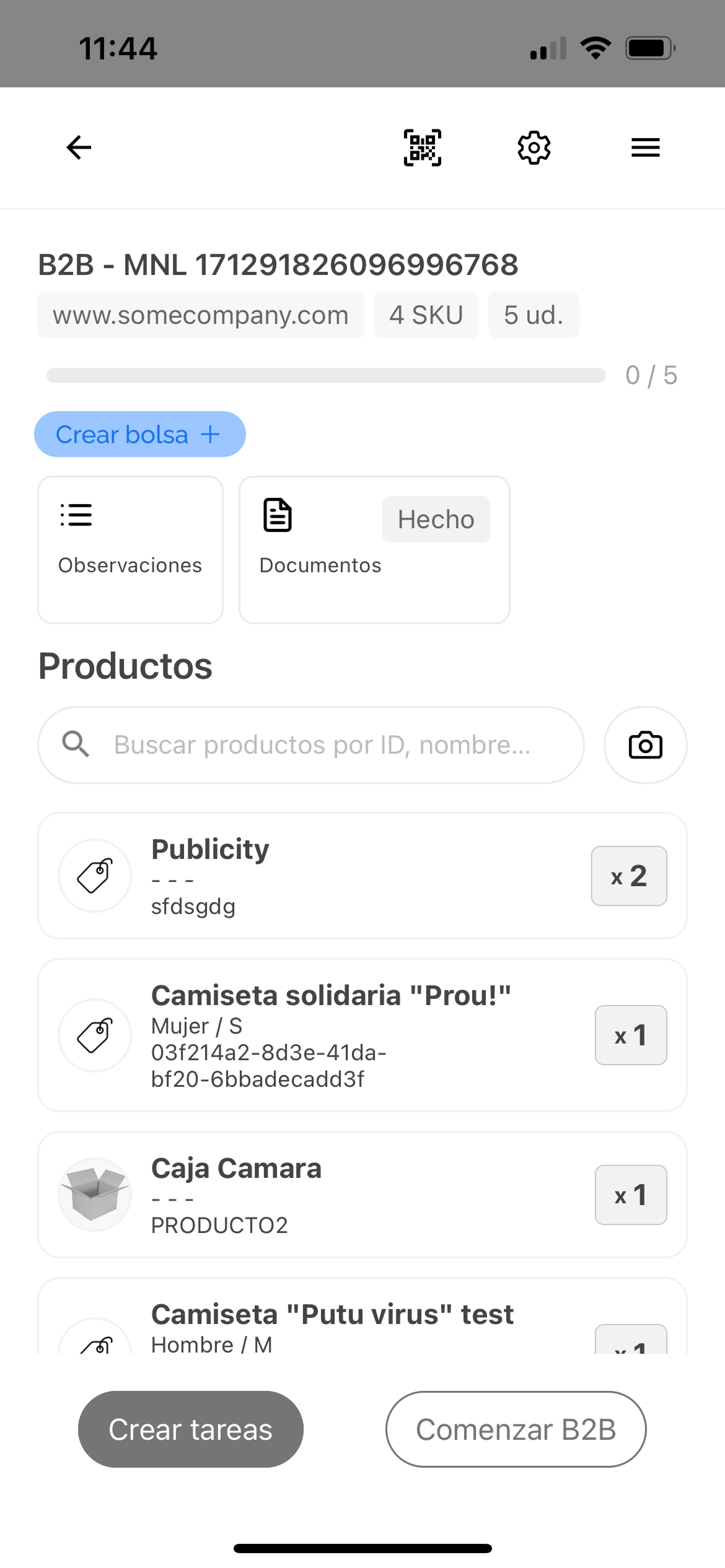Tap the x 1 quantity on Caja Camara

pos(631,1195)
